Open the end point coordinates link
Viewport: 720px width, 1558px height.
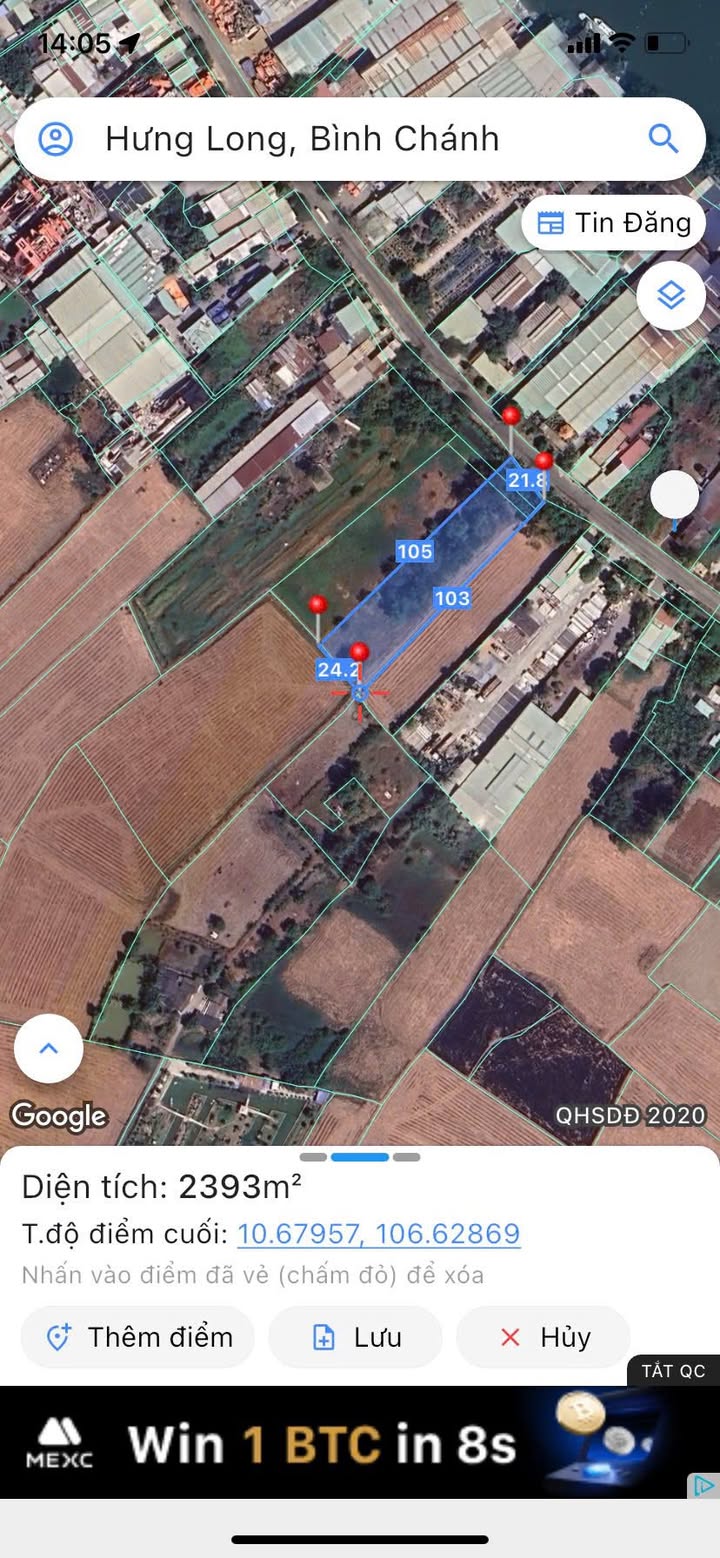tap(378, 1233)
